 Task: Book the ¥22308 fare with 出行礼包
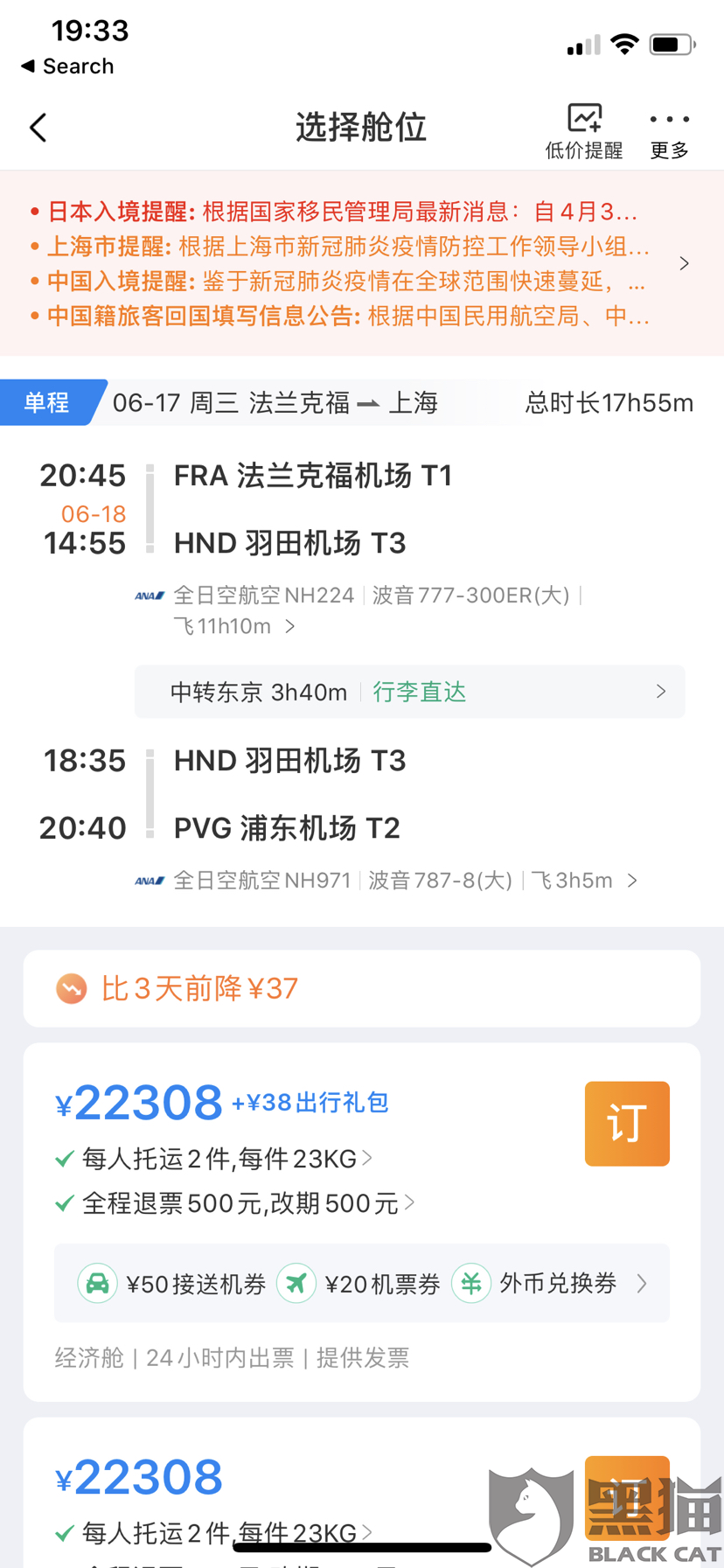point(626,1124)
